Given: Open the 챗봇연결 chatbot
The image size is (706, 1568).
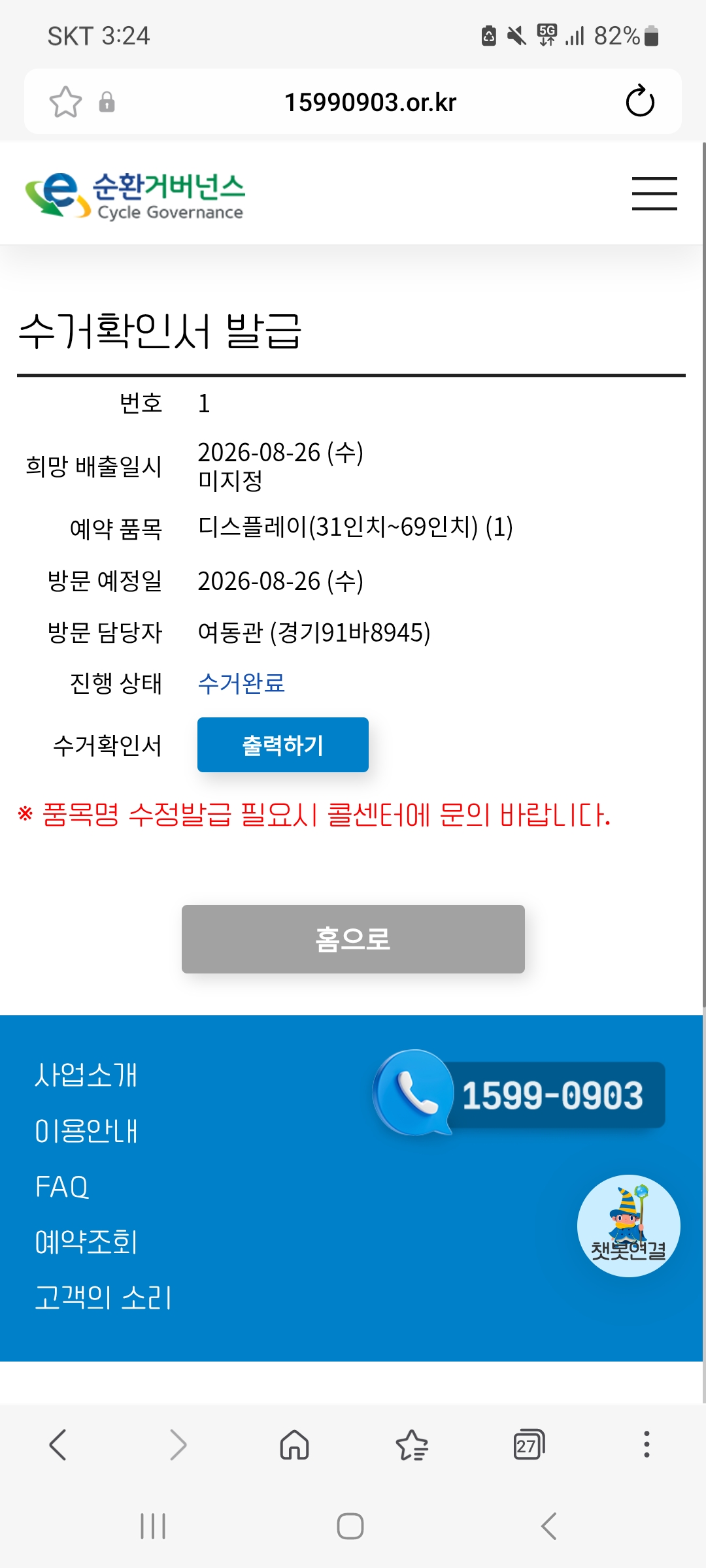Looking at the screenshot, I should 628,1226.
